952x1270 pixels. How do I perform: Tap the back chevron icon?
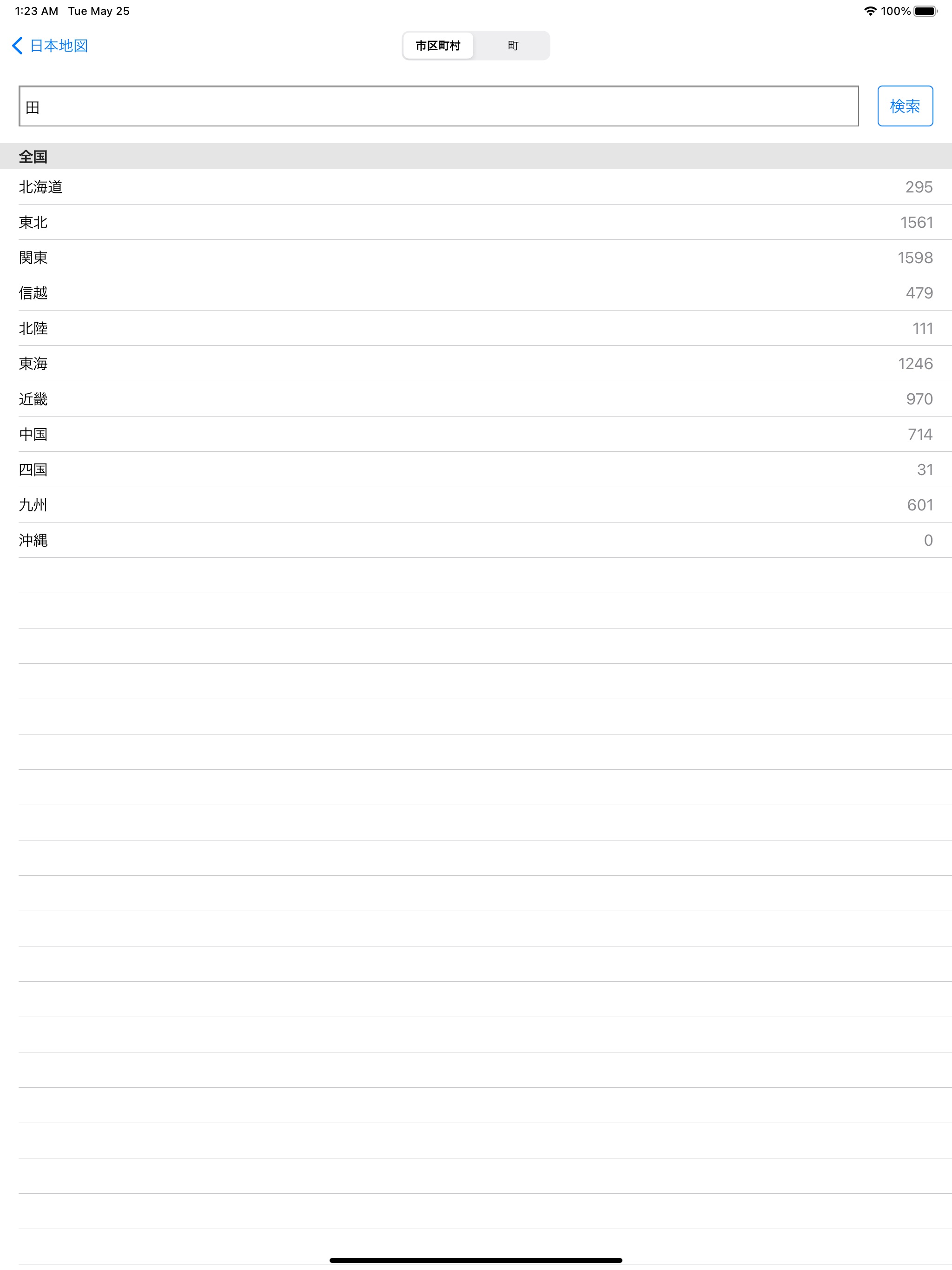[x=17, y=46]
